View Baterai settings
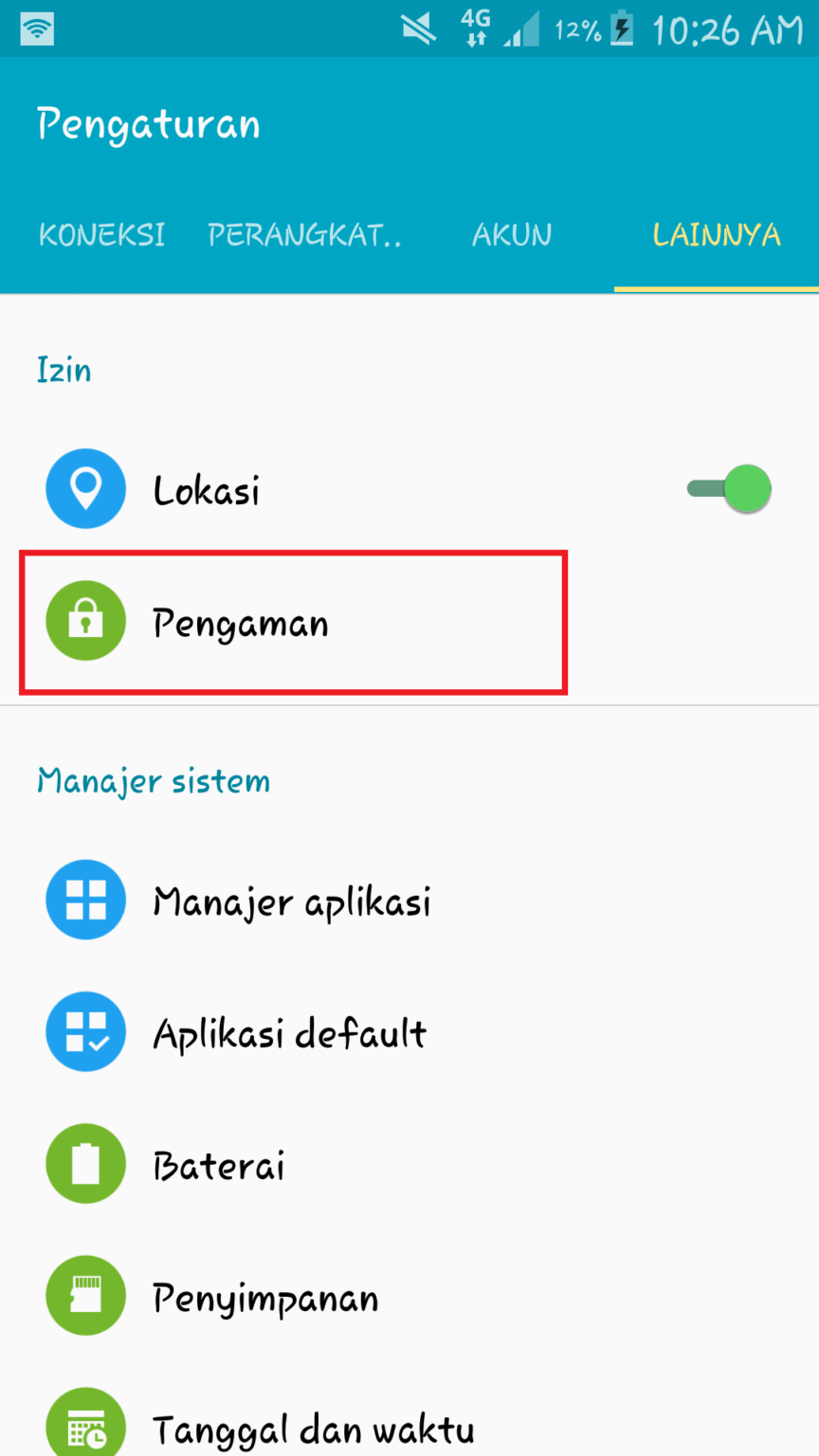 click(409, 1165)
